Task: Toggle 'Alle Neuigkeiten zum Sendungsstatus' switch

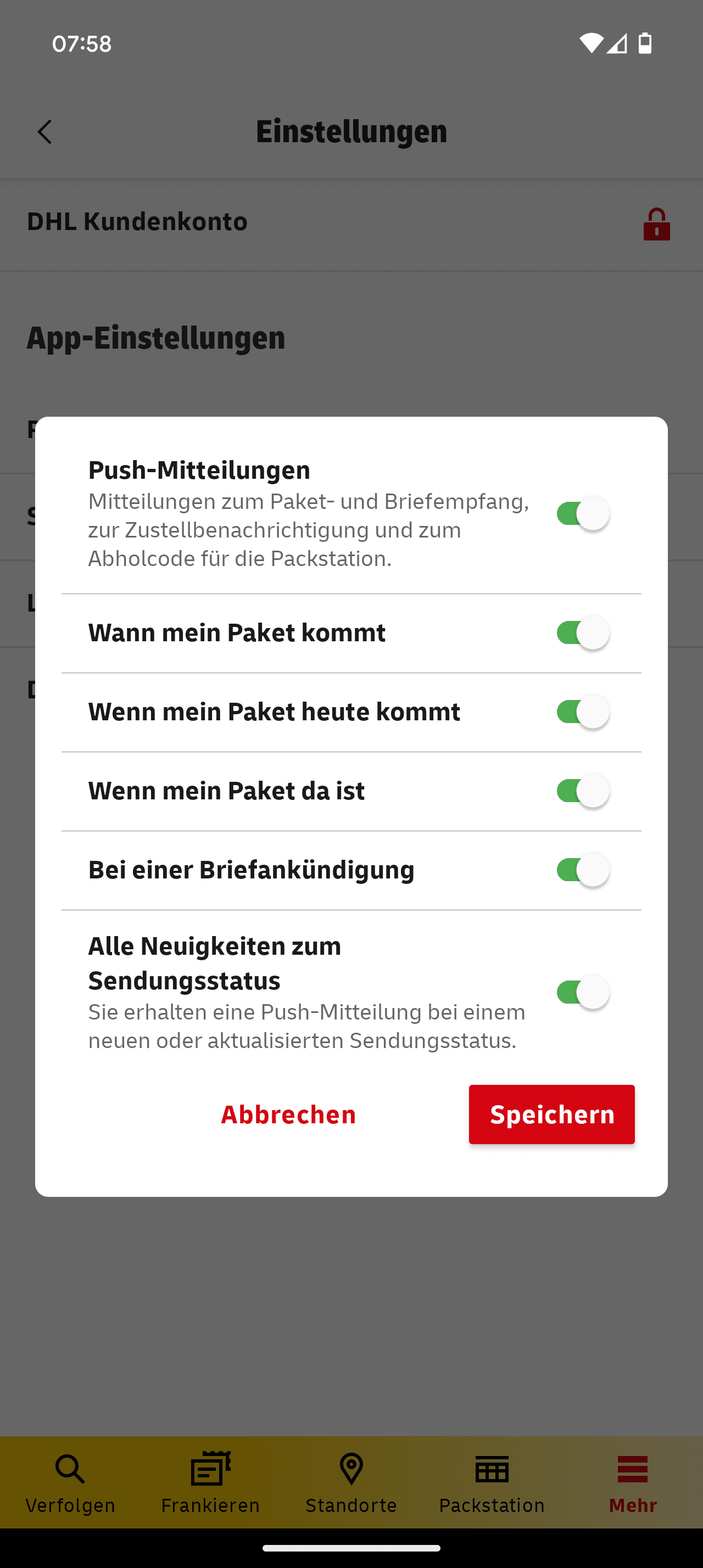Action: click(x=582, y=993)
